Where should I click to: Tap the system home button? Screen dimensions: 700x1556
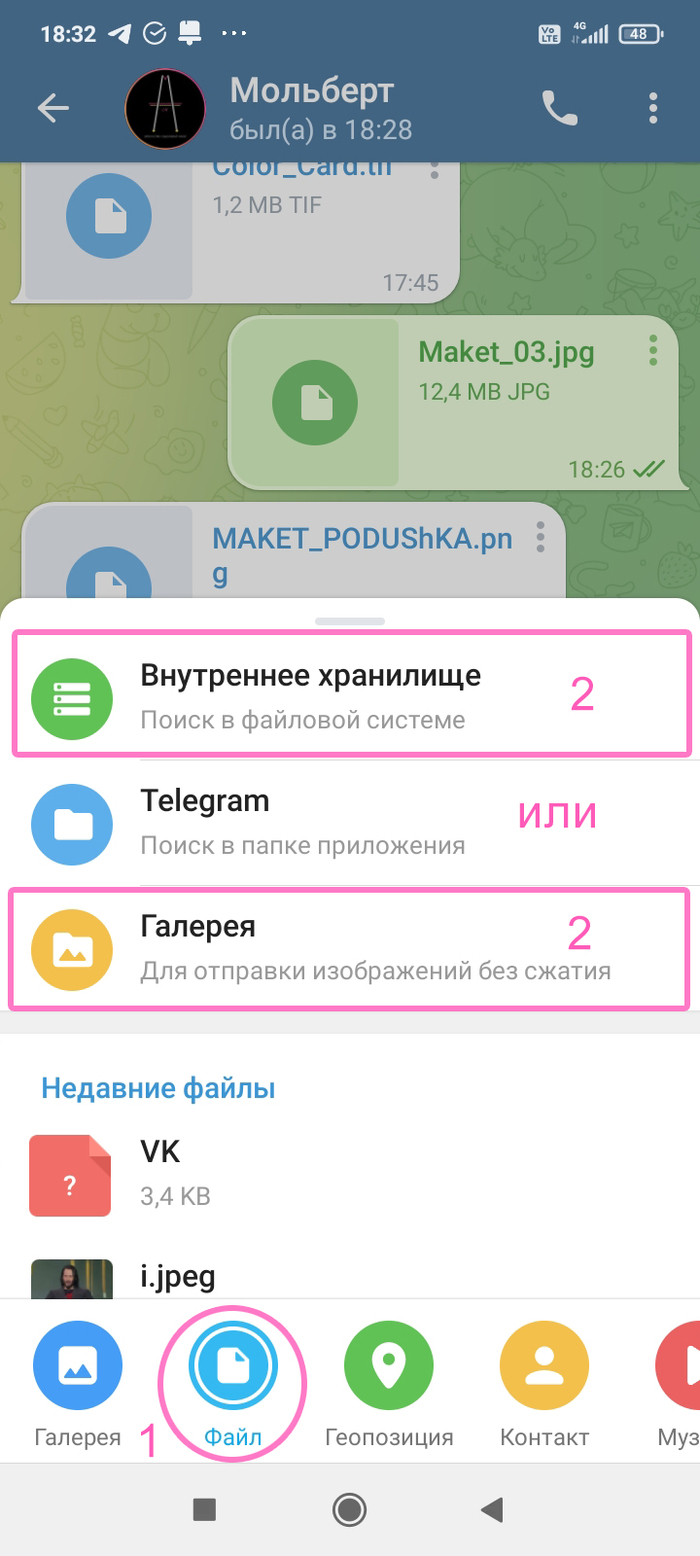pyautogui.click(x=349, y=1510)
